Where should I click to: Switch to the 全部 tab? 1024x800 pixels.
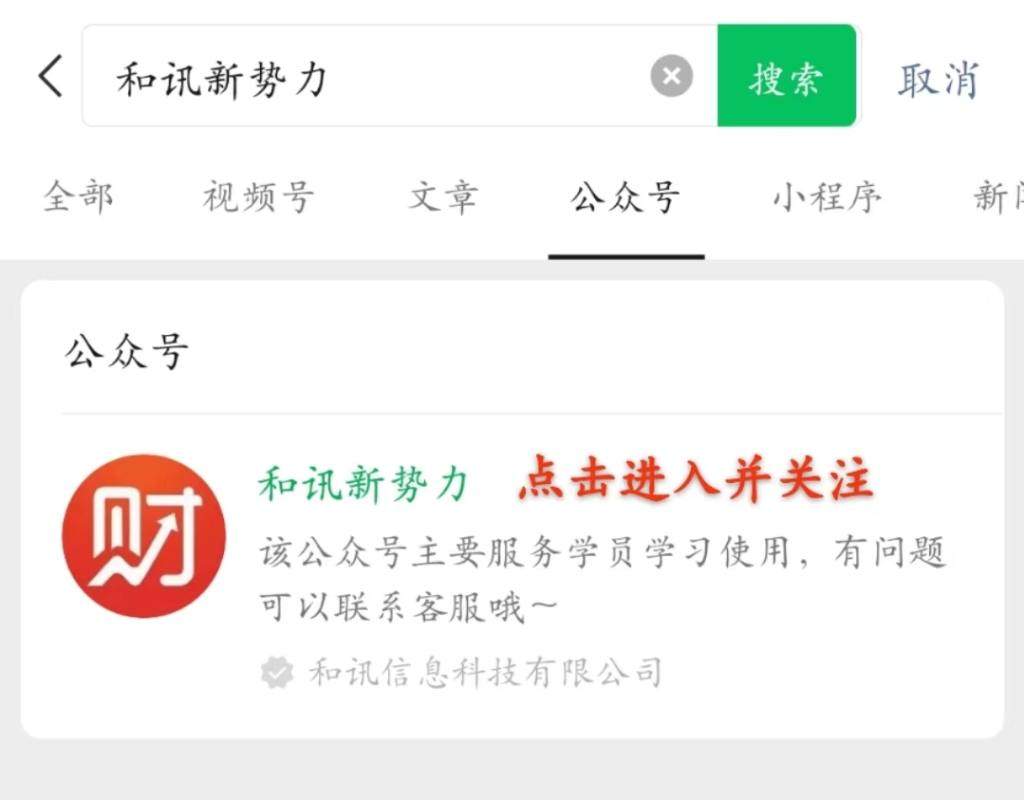point(78,197)
